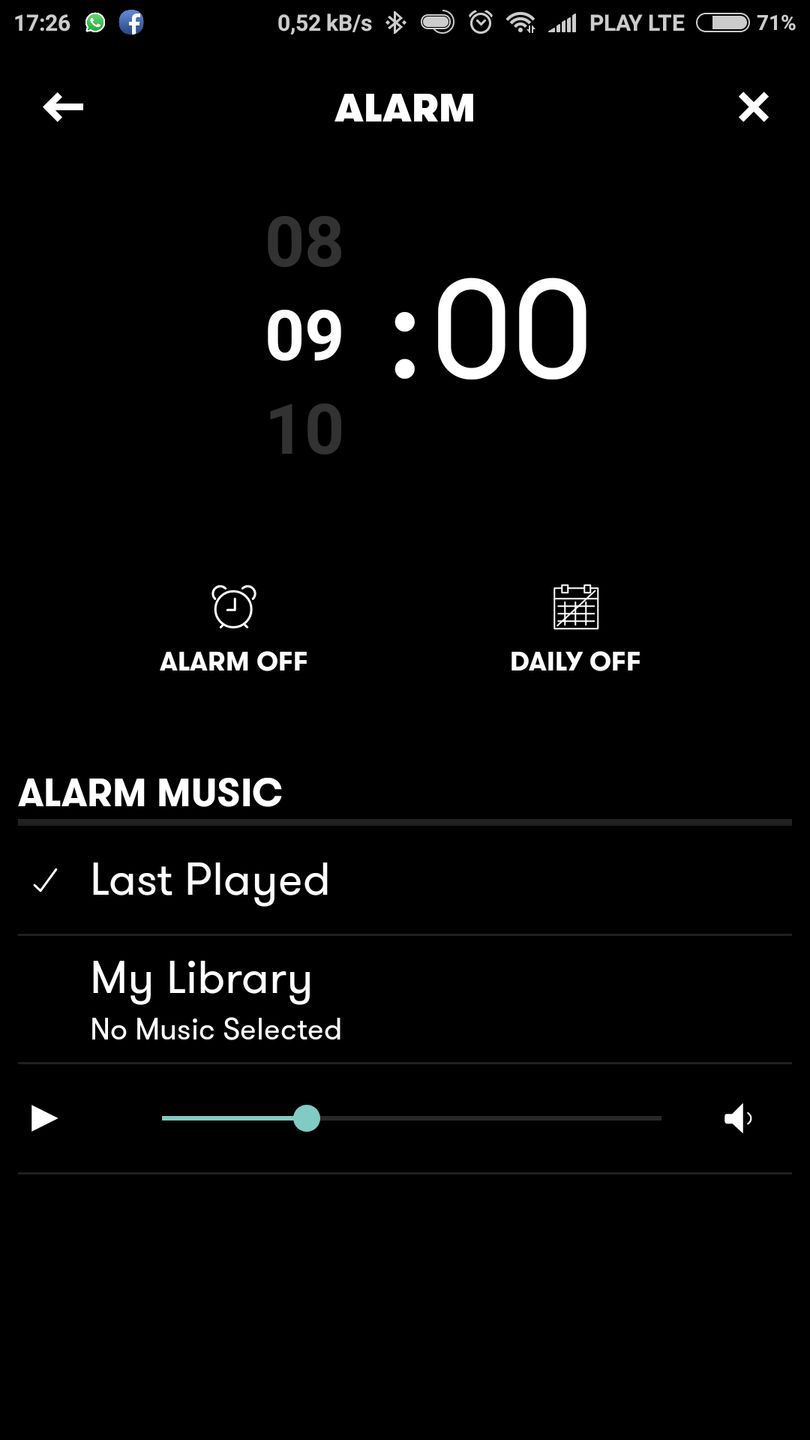Choose Last Played as alarm music
Screen dimensions: 810x1440
coord(210,881)
